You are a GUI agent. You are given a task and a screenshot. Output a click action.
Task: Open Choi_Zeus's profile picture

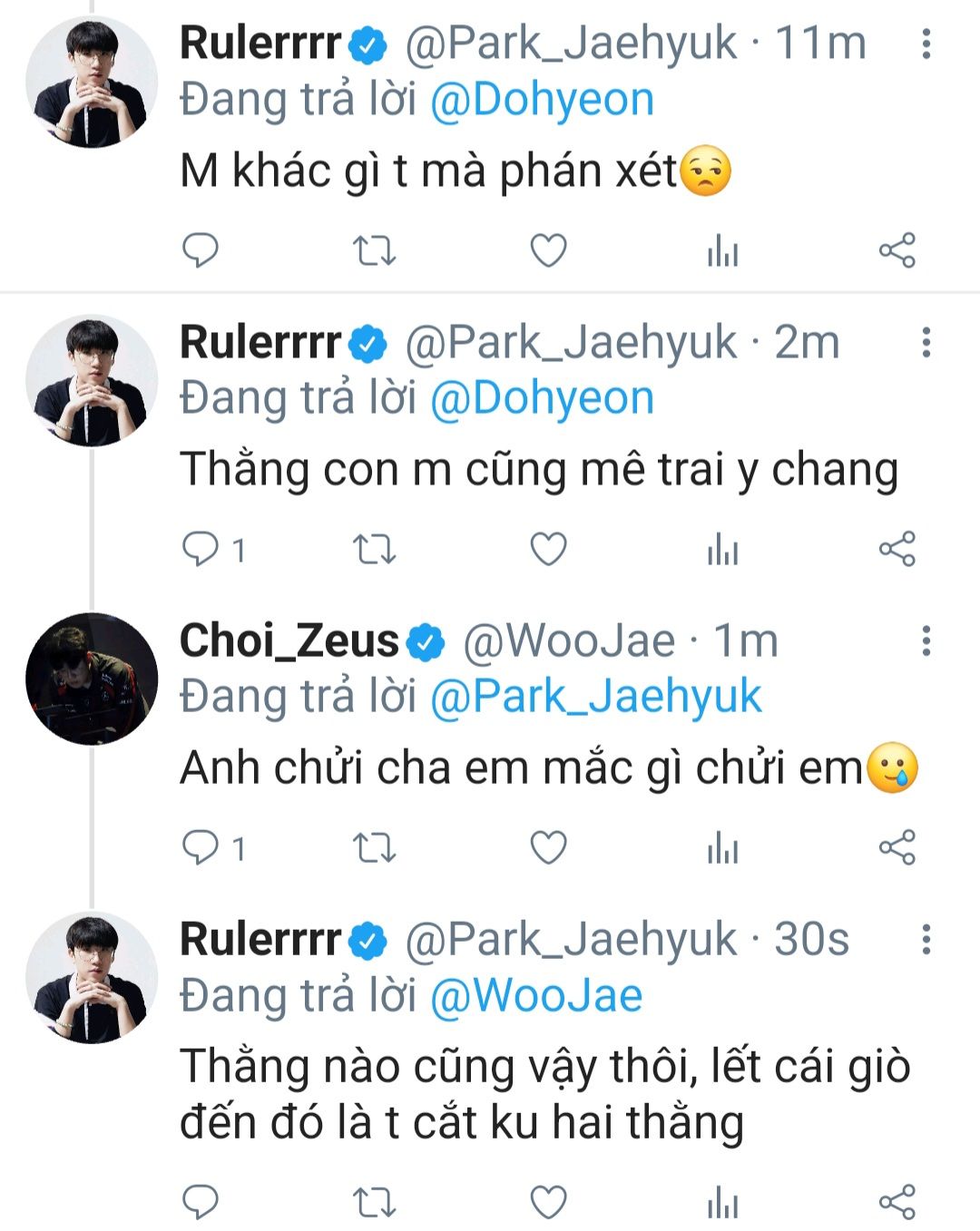point(92,679)
